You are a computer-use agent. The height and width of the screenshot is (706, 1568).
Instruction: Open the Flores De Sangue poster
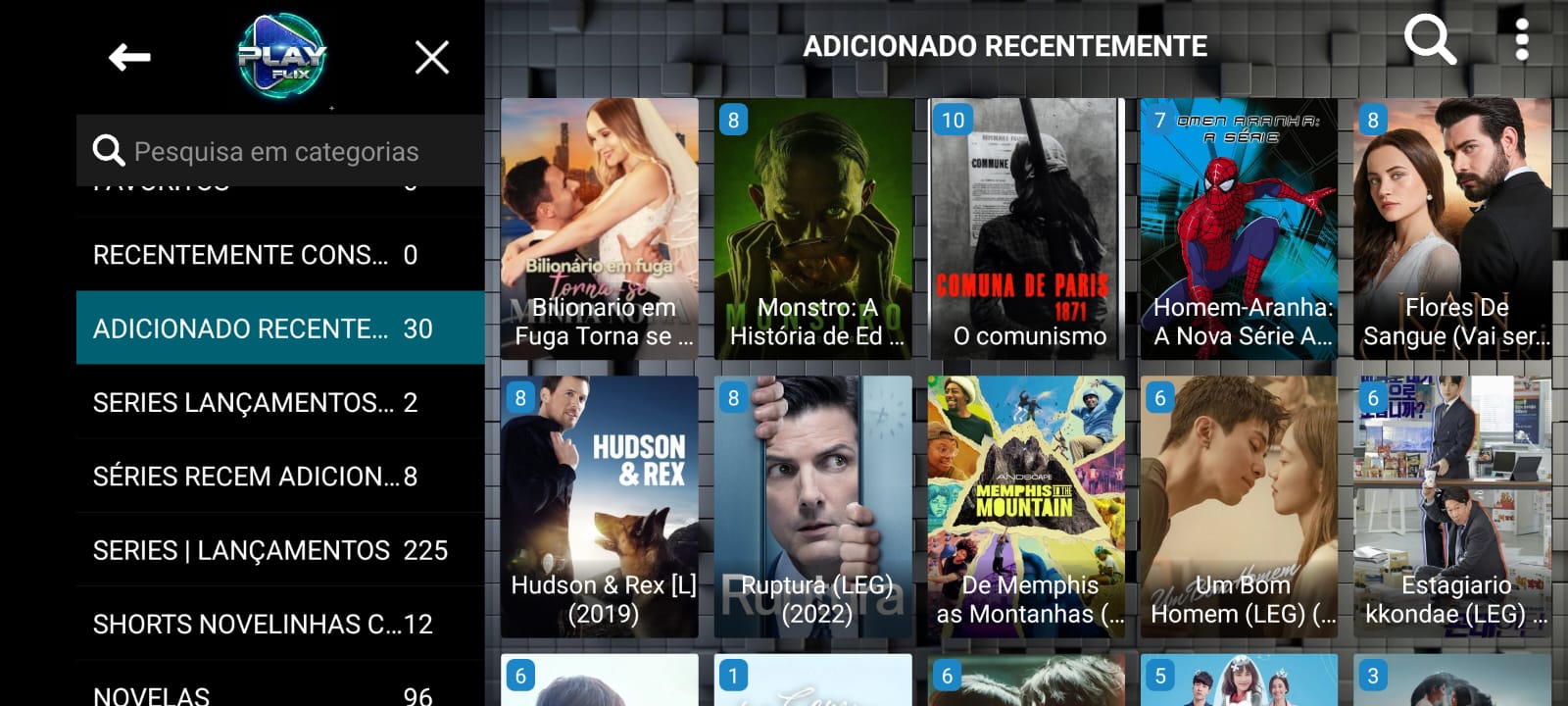coord(1452,228)
